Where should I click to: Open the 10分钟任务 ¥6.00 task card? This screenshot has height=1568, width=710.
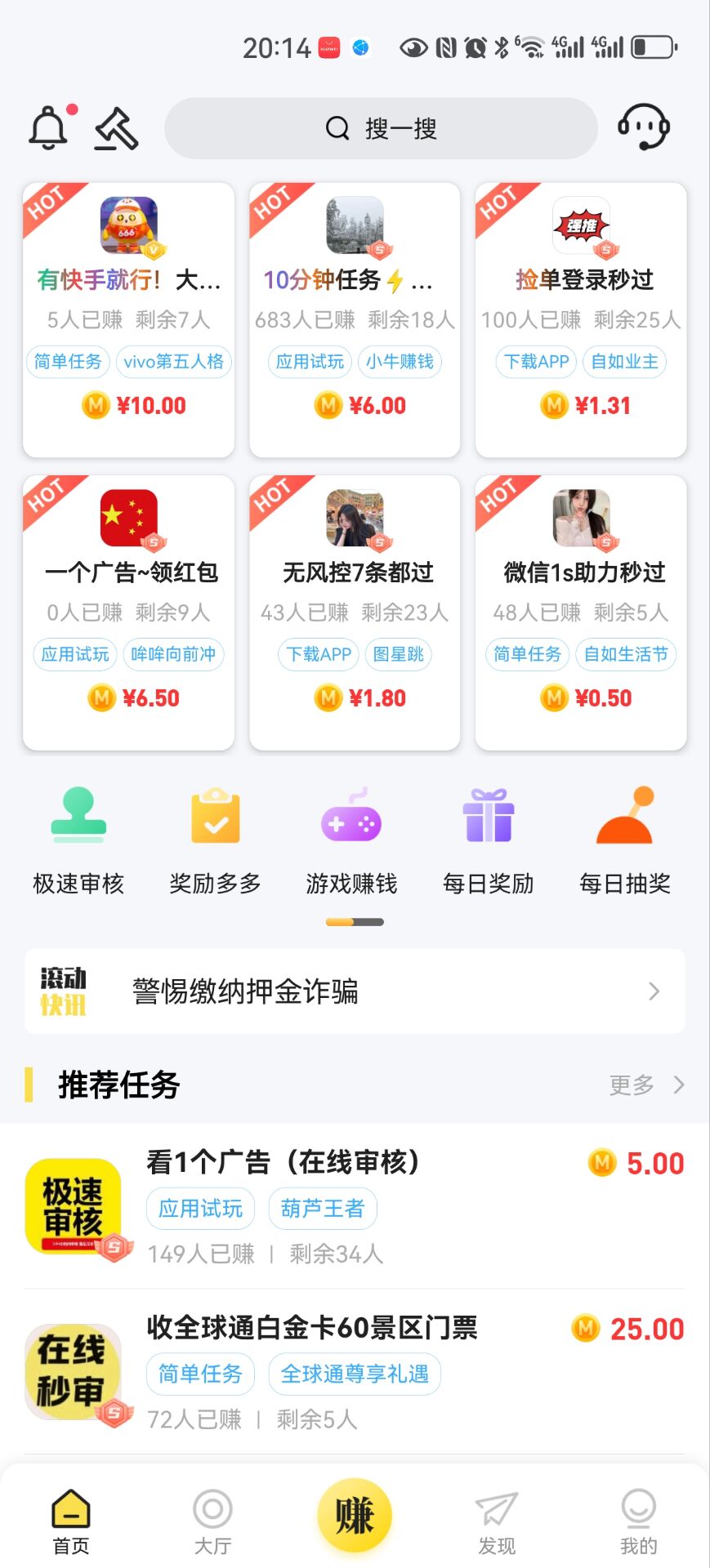click(355, 319)
